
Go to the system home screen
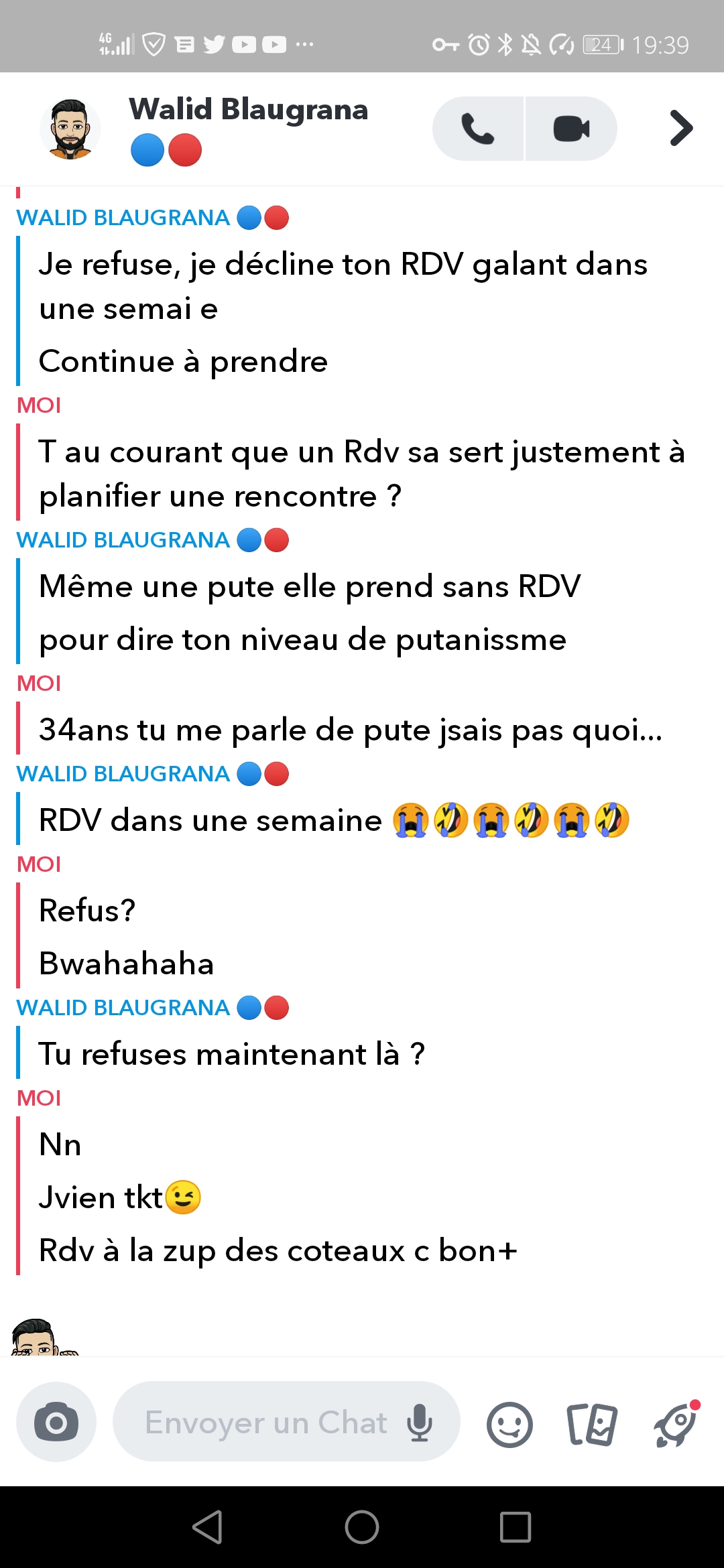[362, 1527]
